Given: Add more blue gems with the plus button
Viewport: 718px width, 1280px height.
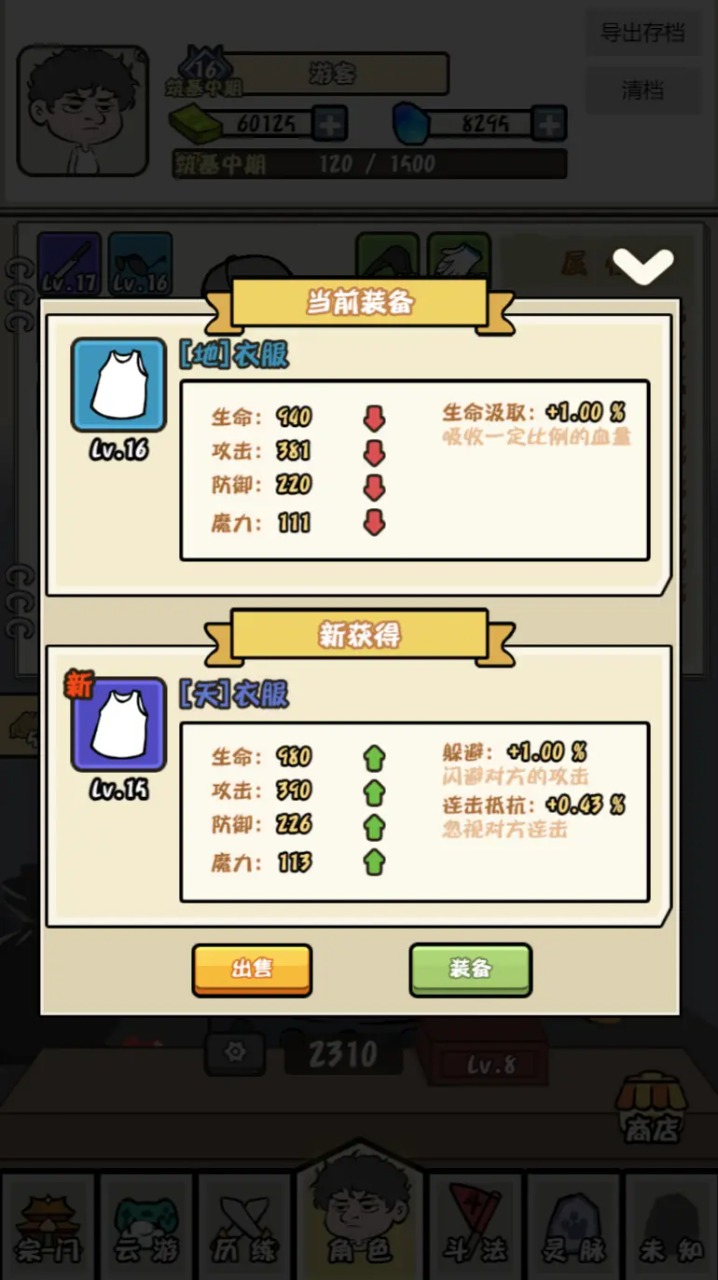Looking at the screenshot, I should (548, 124).
